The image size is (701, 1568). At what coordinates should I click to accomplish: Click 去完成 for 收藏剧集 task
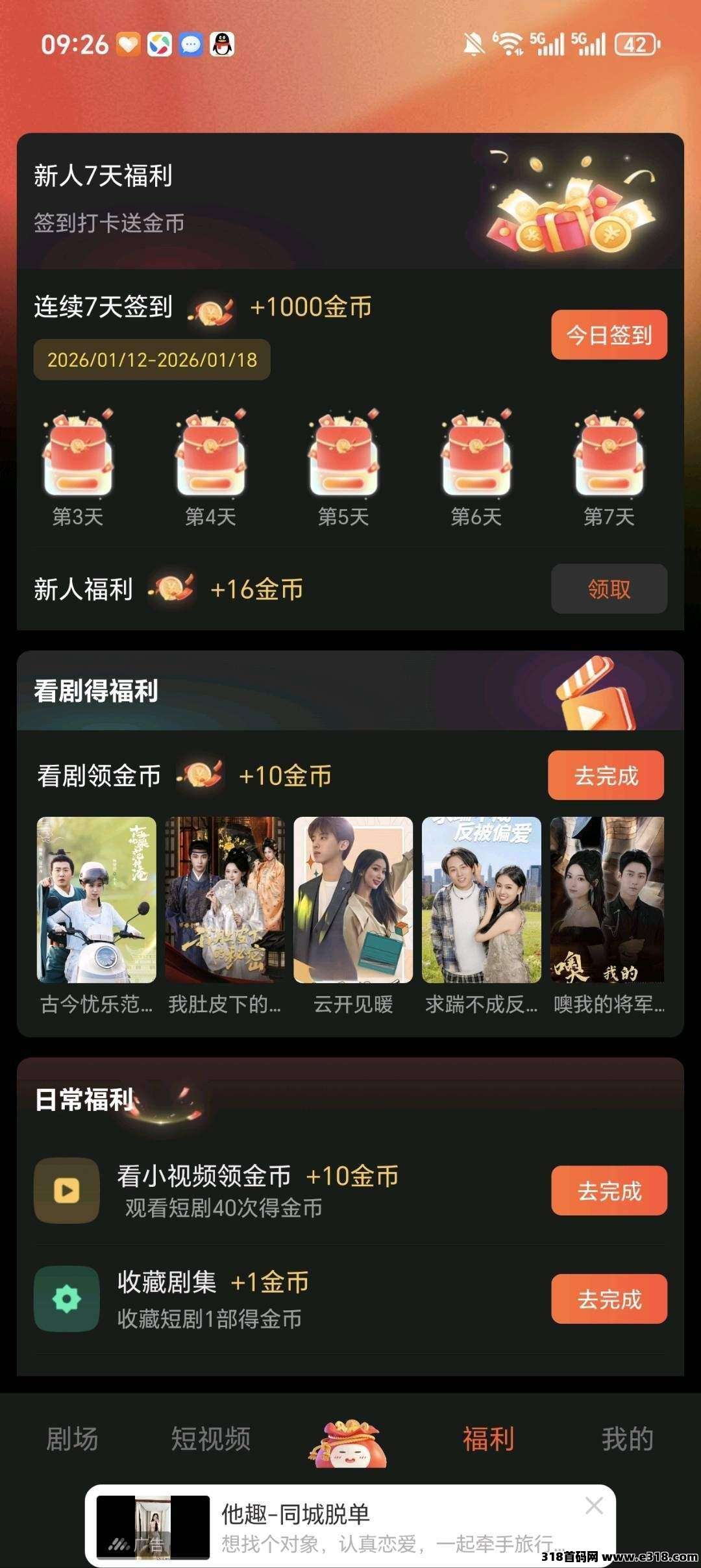[608, 1300]
